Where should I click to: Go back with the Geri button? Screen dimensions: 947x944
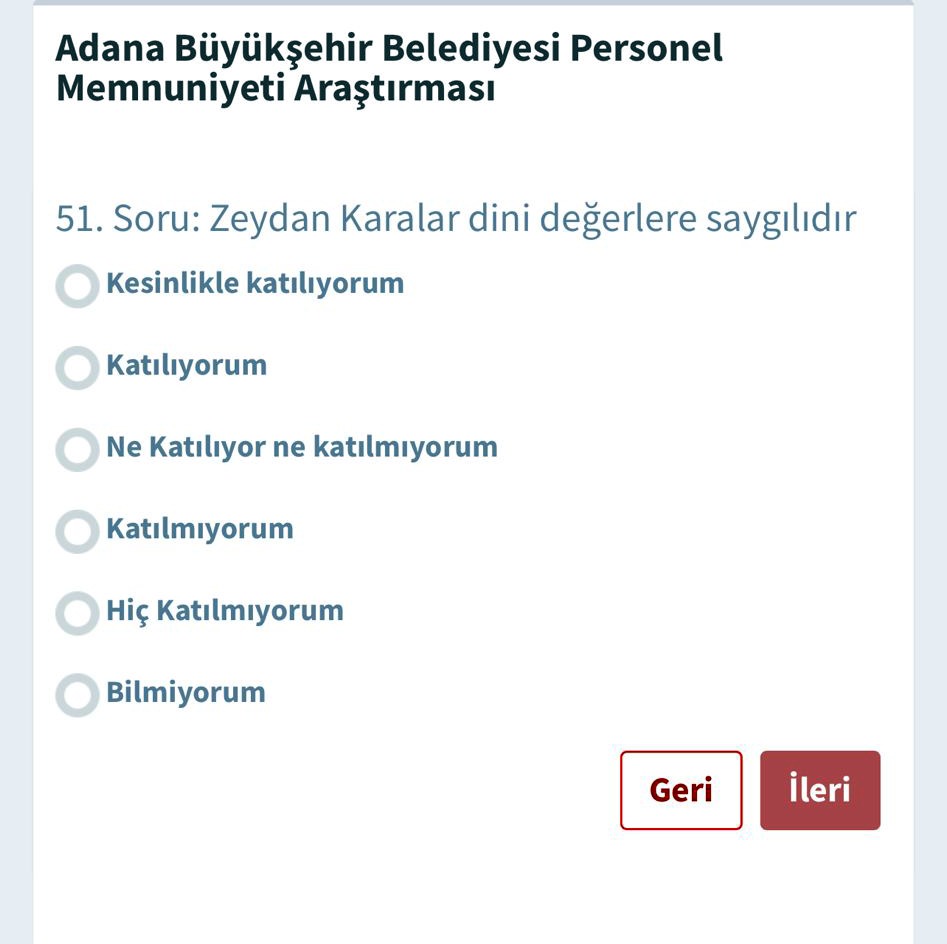point(681,790)
